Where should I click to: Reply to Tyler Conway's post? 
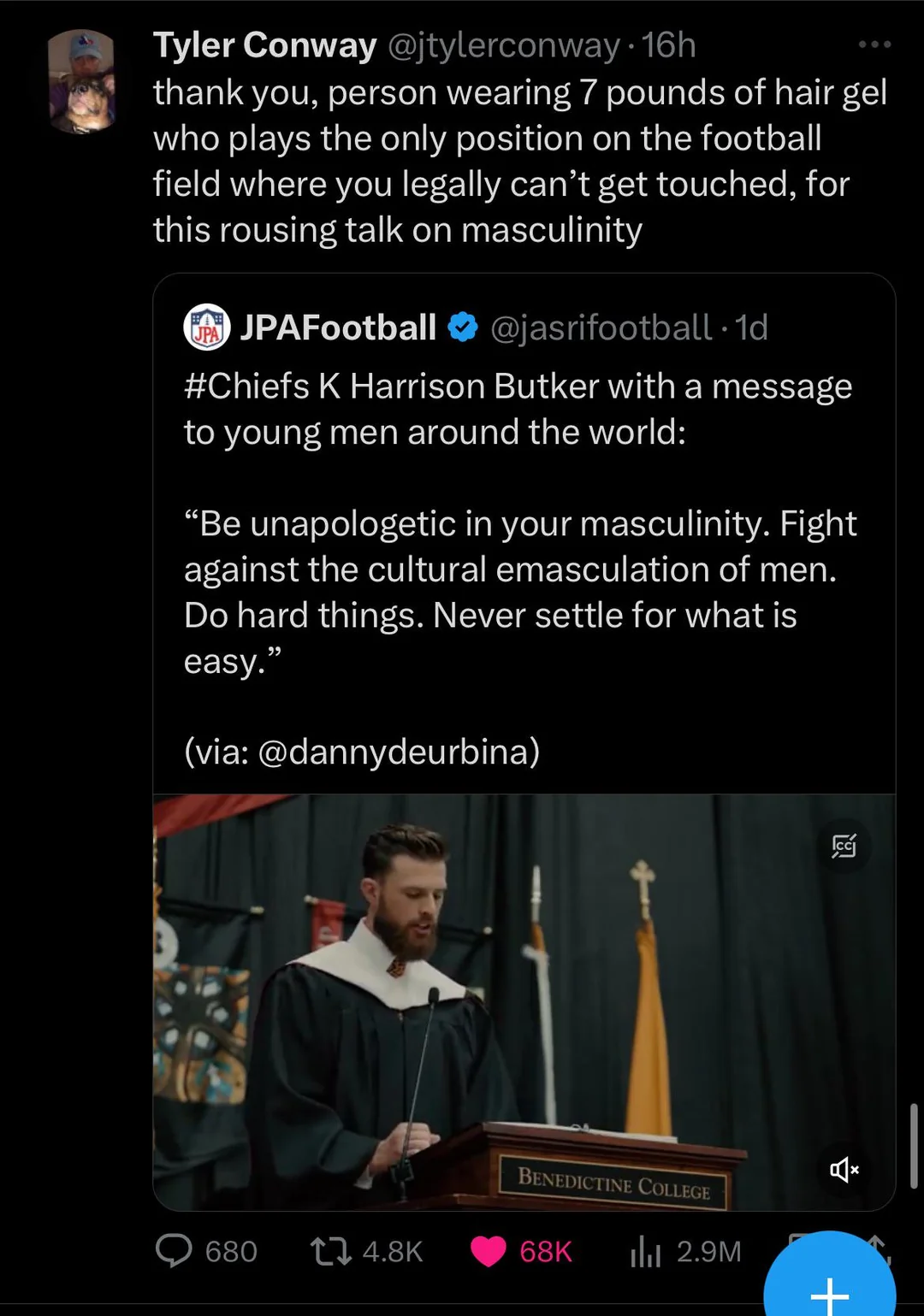pyautogui.click(x=175, y=1251)
